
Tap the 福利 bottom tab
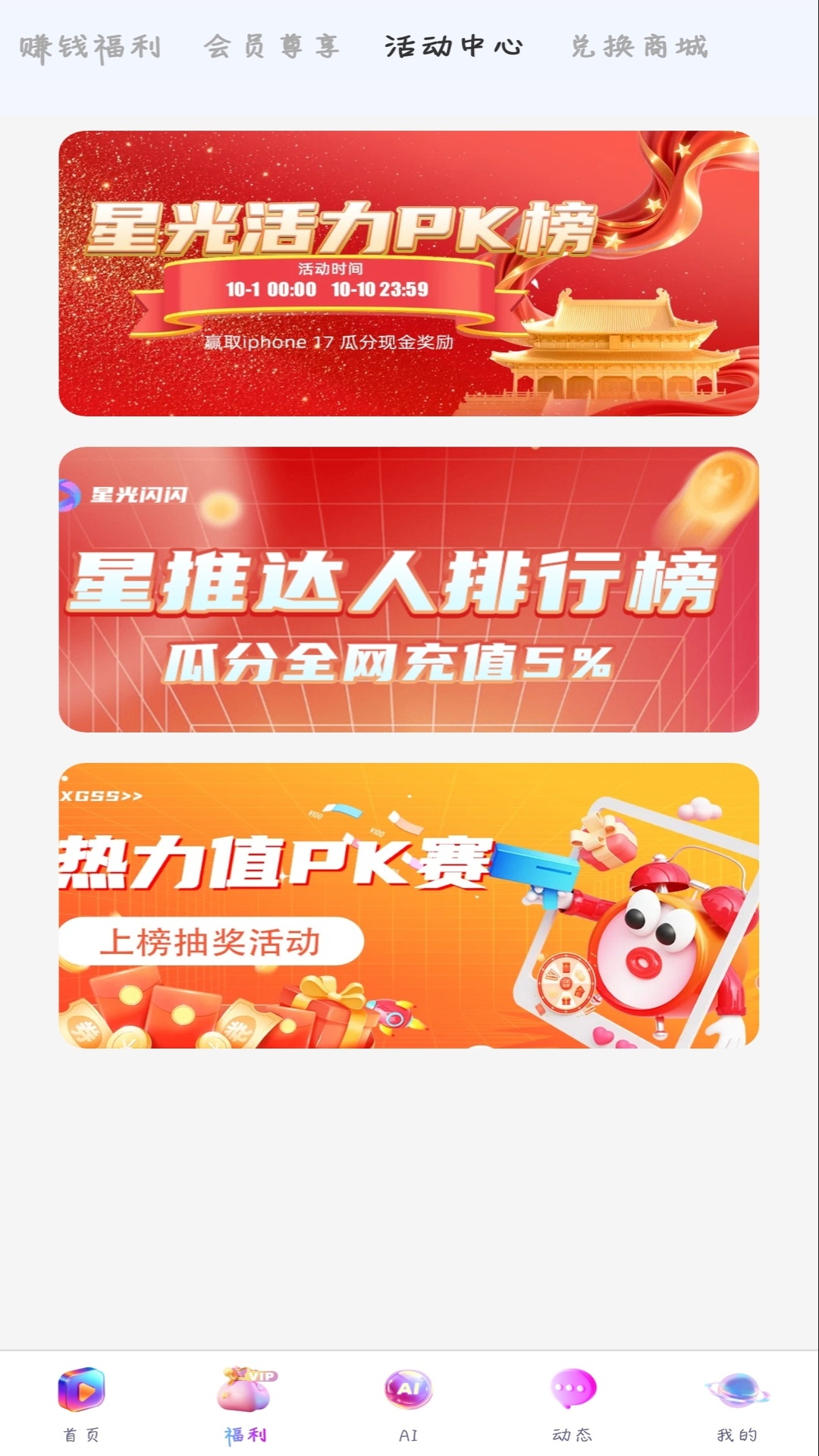(245, 1404)
